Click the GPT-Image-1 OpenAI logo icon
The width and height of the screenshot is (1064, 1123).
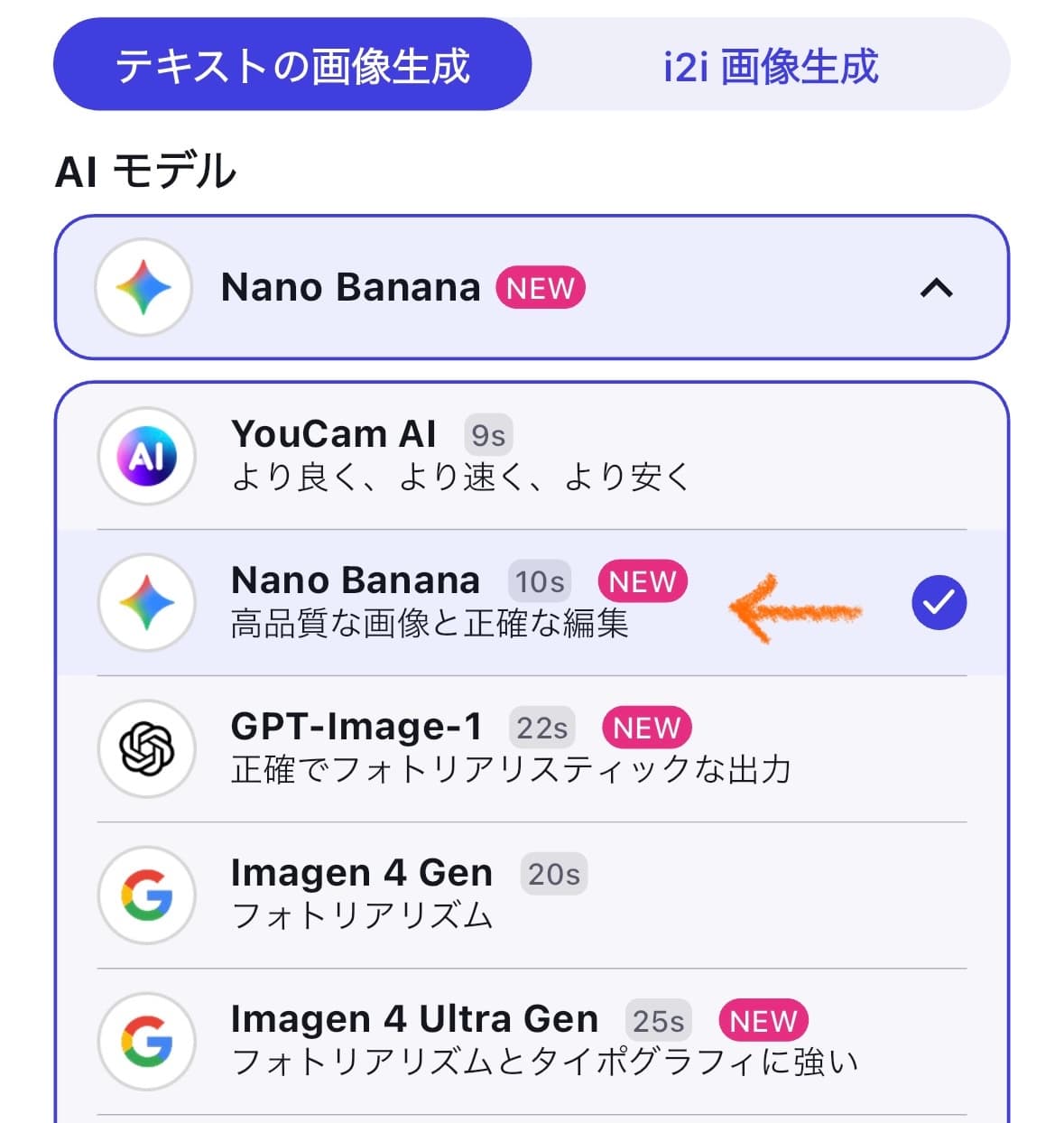[x=146, y=748]
